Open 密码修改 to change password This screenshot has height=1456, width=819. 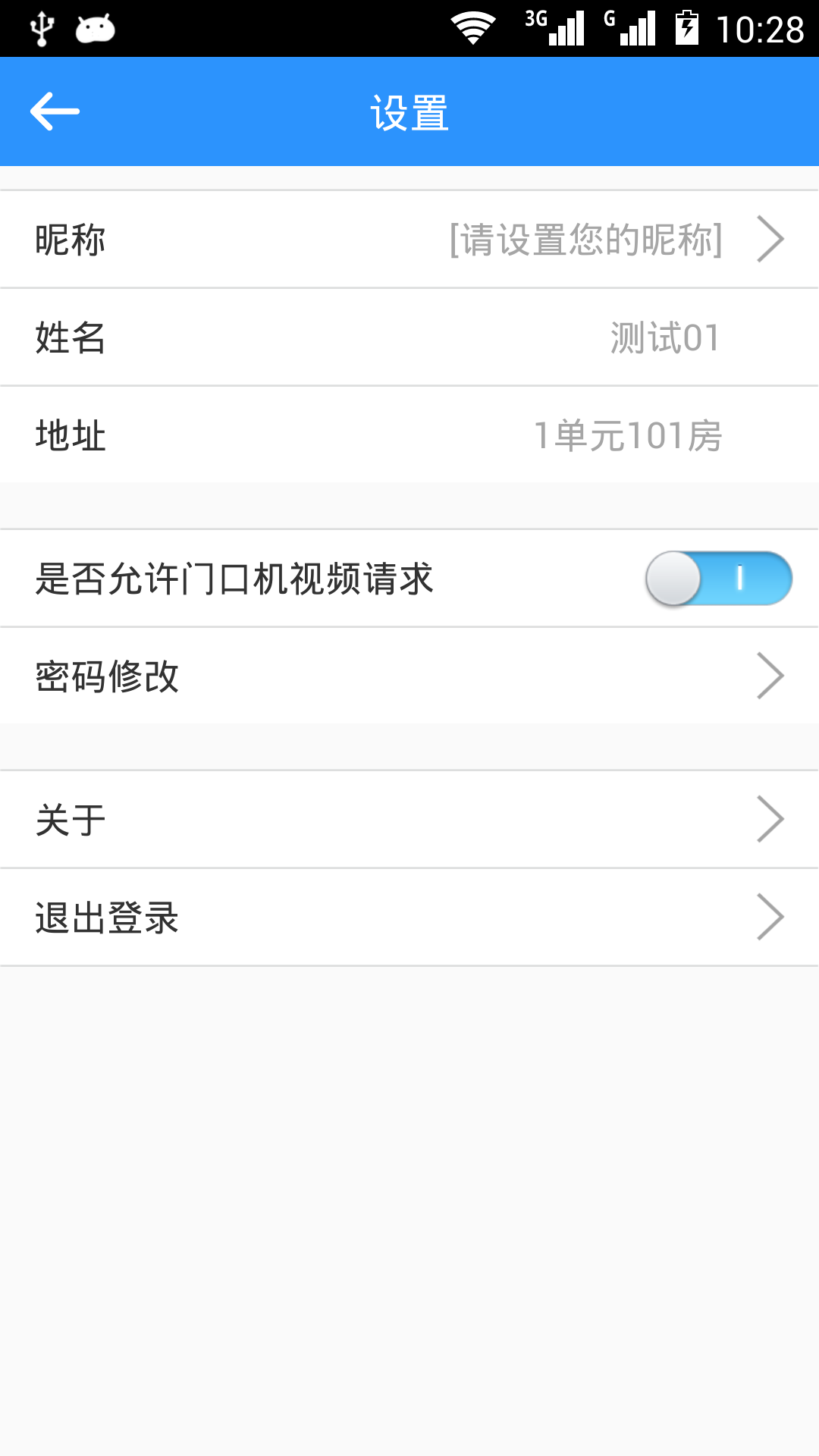point(409,676)
